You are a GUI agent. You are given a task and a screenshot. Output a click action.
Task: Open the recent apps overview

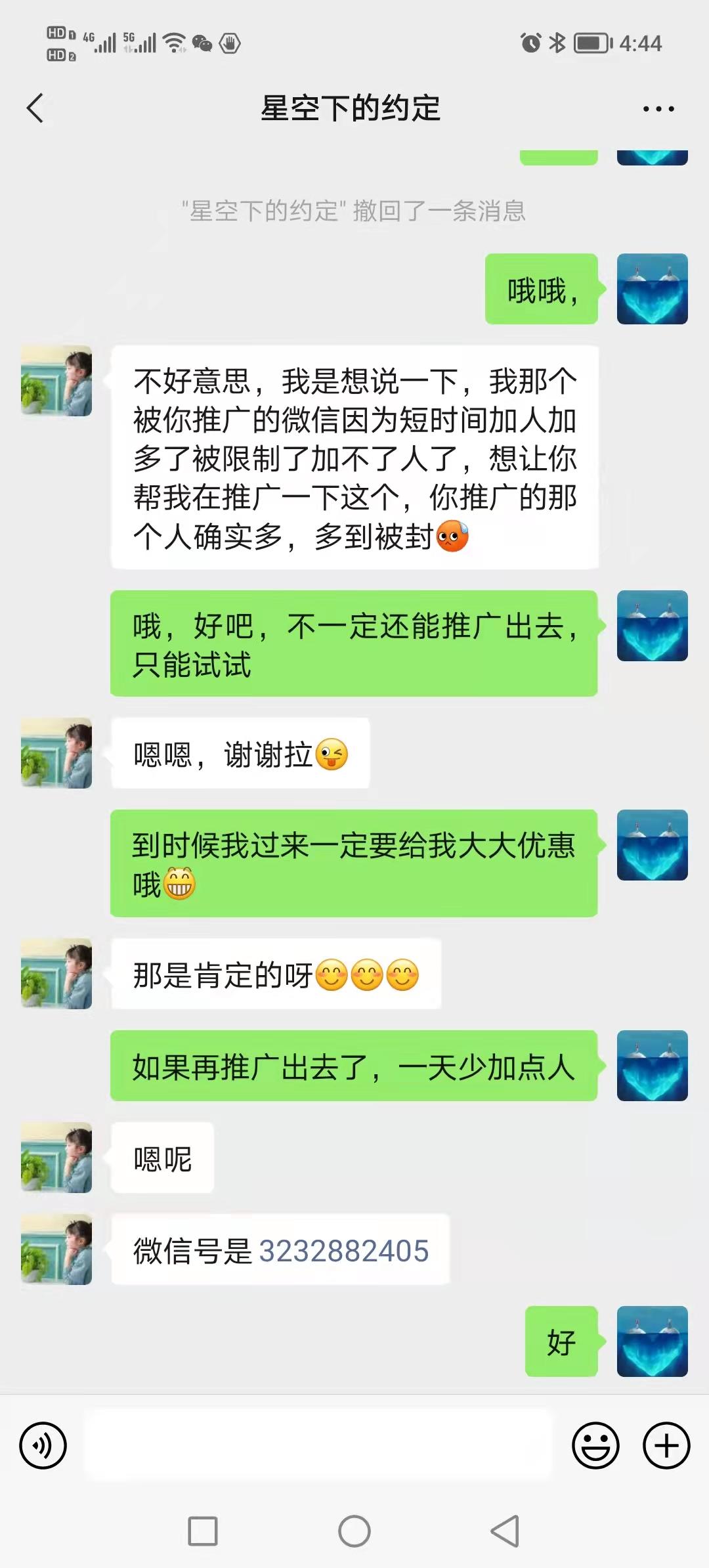pyautogui.click(x=203, y=1531)
